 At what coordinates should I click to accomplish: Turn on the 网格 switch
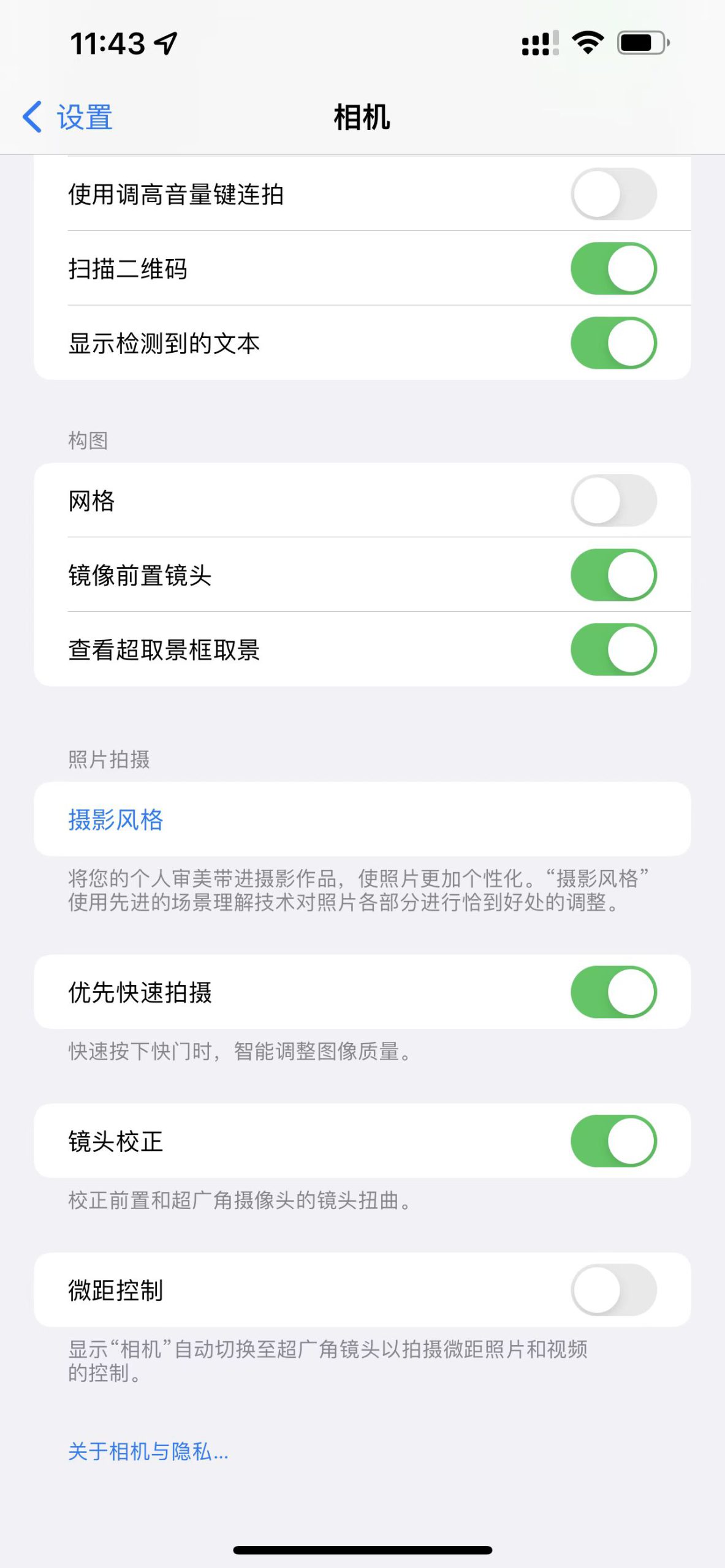pos(613,500)
